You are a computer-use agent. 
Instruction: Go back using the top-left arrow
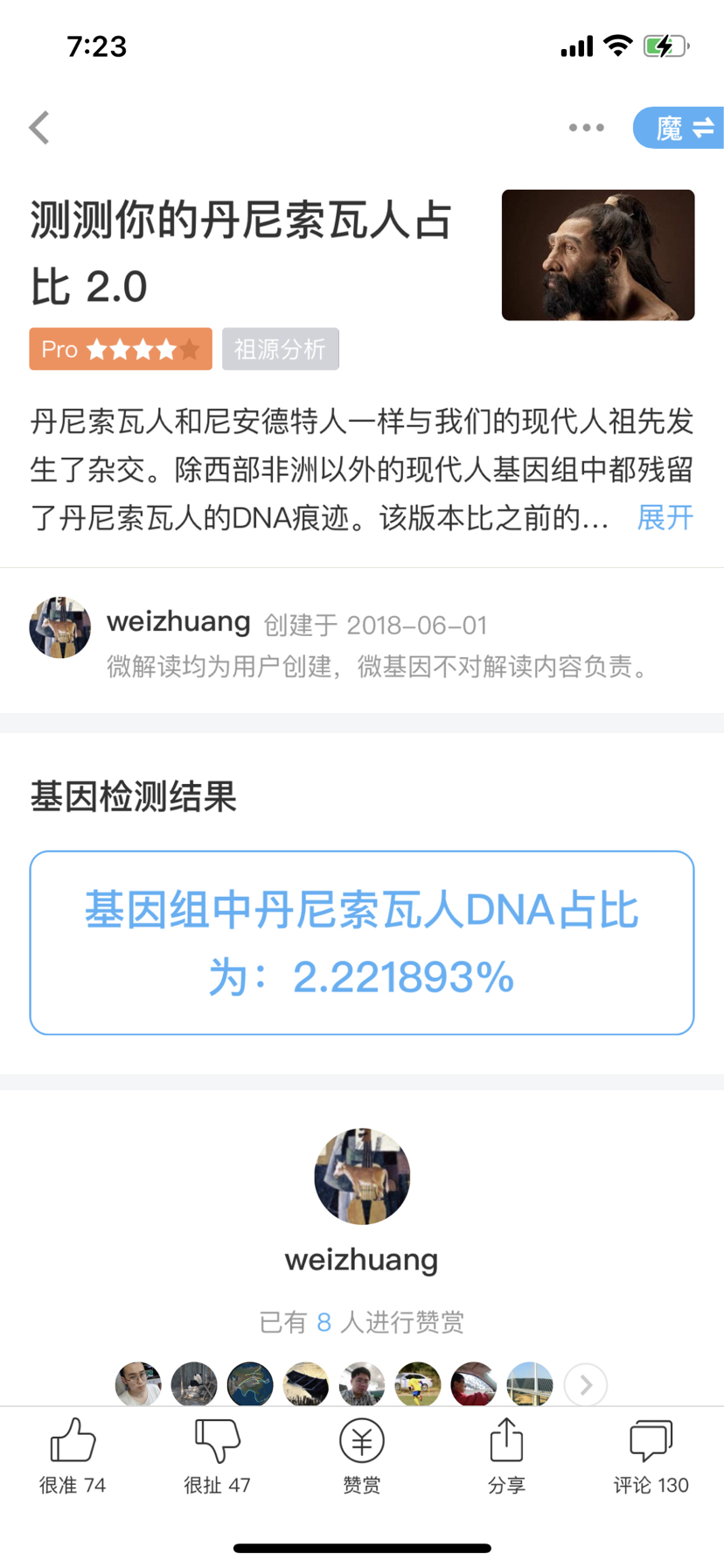[x=39, y=128]
